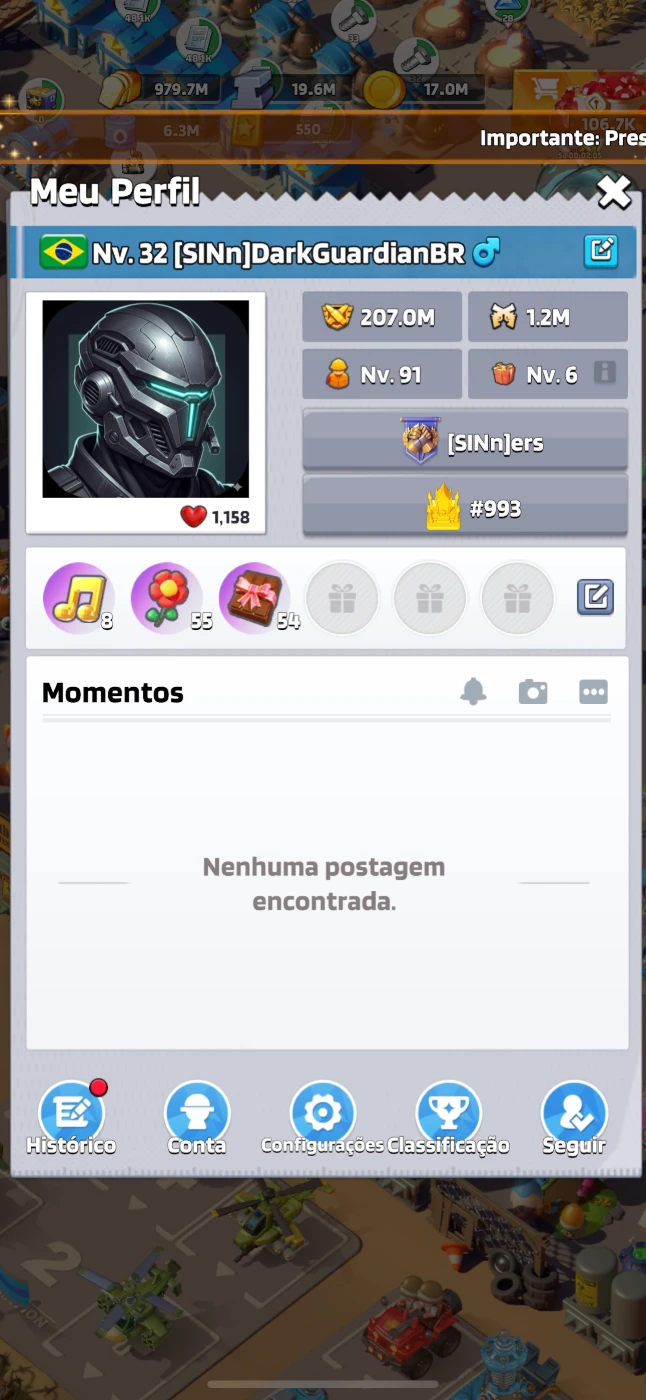Open Momentos notifications bell
646x1400 pixels.
point(473,691)
